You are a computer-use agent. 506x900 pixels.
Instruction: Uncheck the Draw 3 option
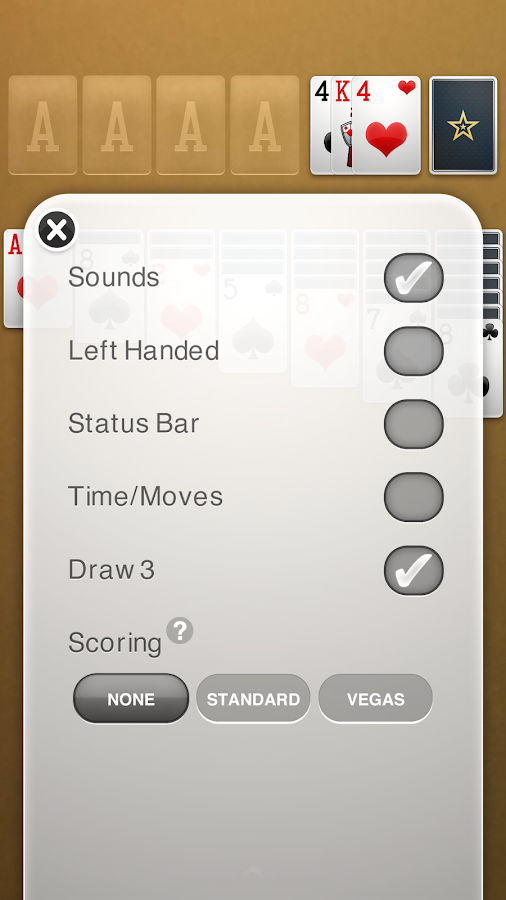[x=414, y=570]
